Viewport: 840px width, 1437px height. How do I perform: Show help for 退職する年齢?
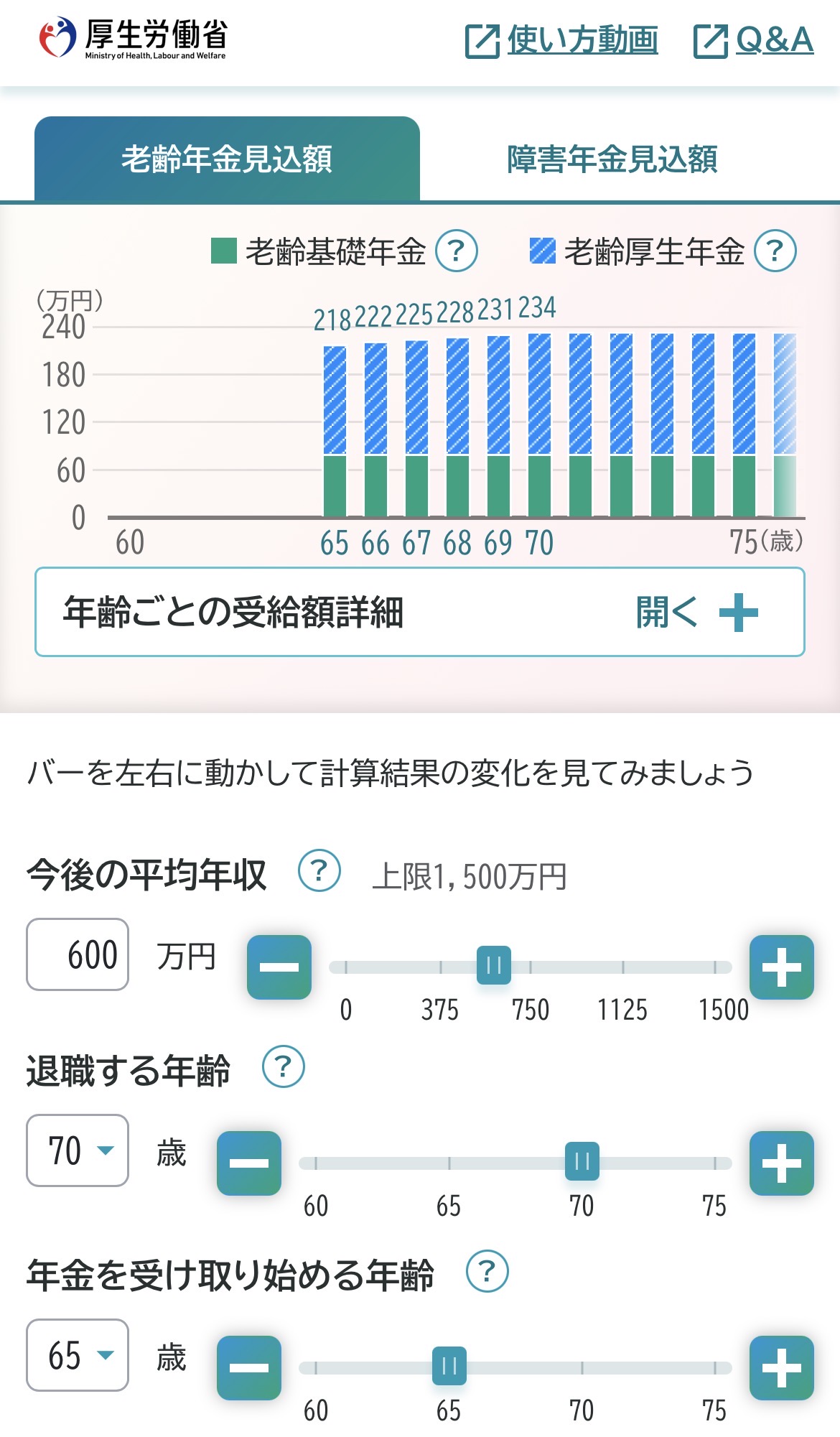point(284,1066)
